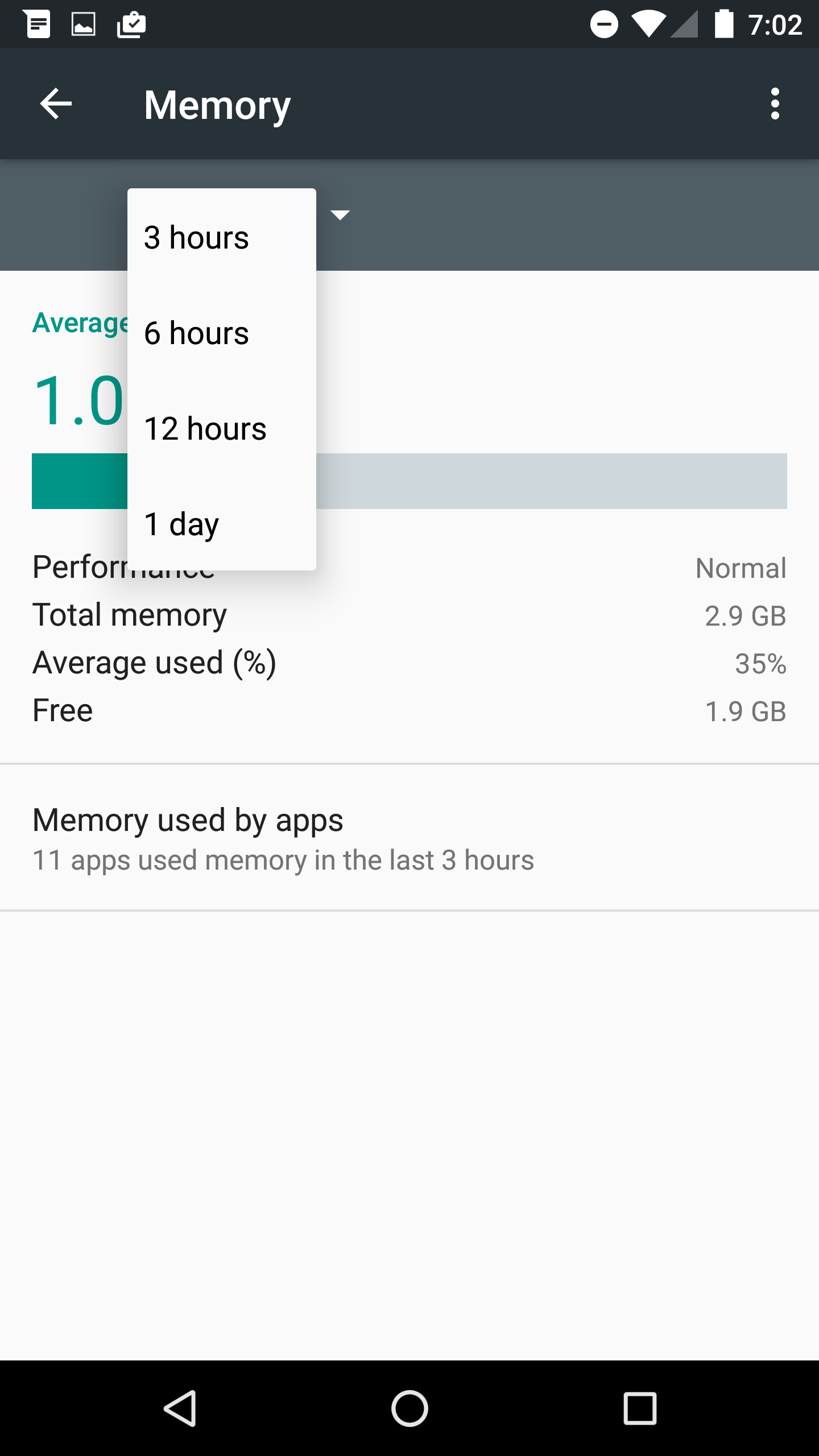This screenshot has height=1456, width=819.
Task: Open the recent apps overview
Action: [640, 1408]
